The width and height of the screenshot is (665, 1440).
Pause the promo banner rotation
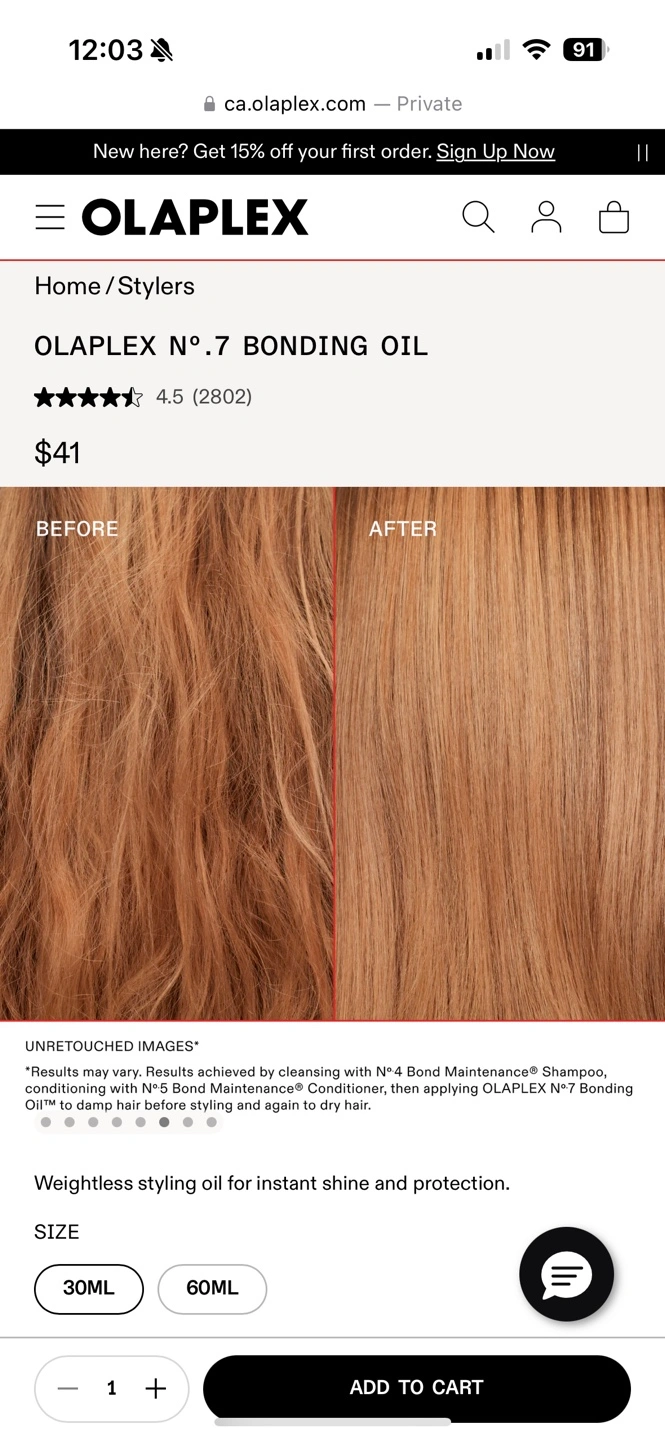642,153
